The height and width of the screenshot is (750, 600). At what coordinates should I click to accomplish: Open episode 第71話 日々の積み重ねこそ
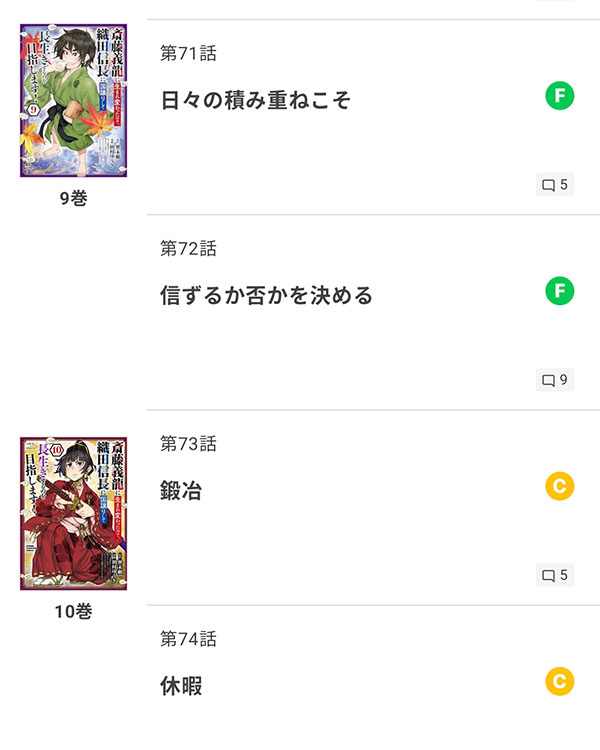[256, 99]
